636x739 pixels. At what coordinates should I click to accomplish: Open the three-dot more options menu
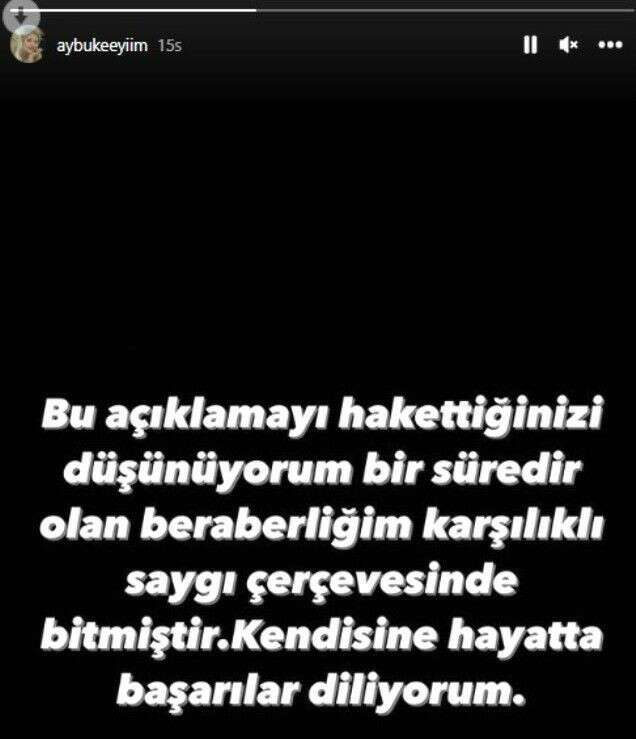(x=609, y=45)
